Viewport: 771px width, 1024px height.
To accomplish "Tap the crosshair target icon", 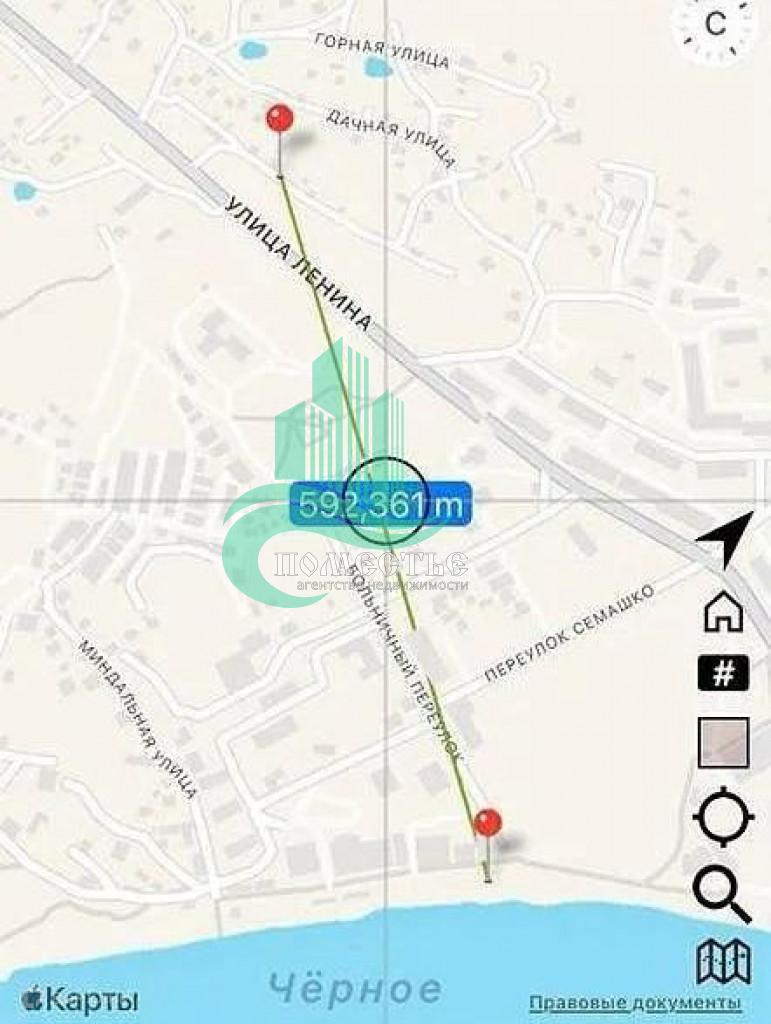I will click(x=723, y=817).
